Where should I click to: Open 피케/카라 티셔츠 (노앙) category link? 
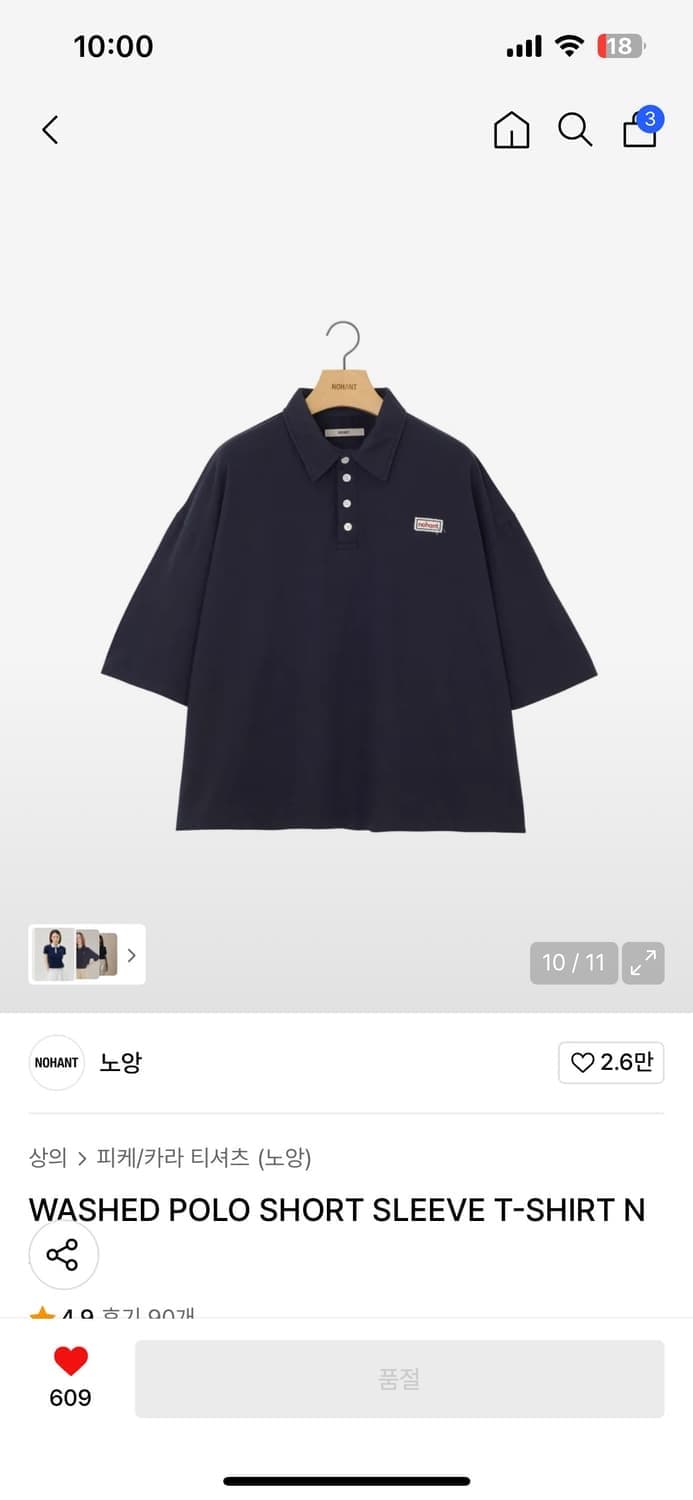(x=204, y=1158)
